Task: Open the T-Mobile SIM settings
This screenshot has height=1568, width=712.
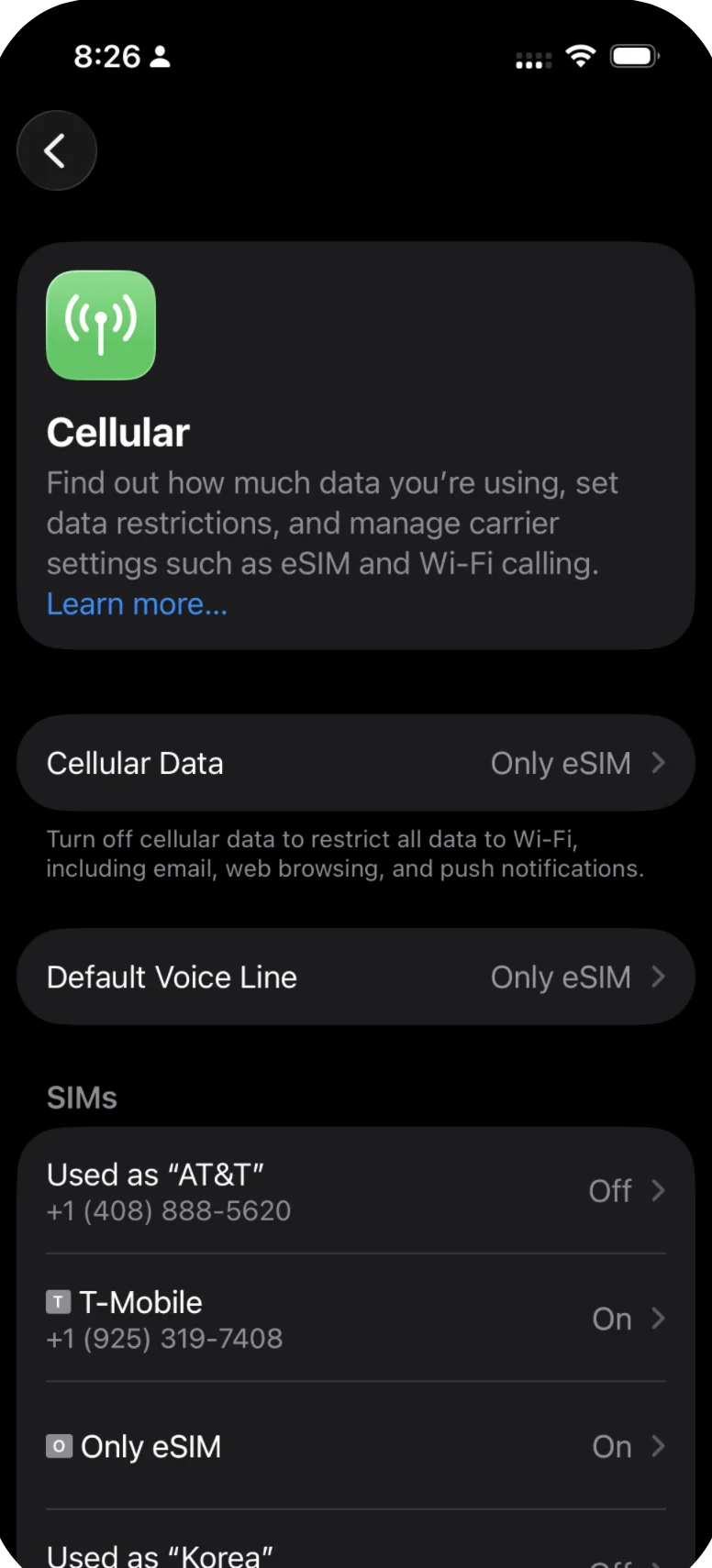Action: pos(356,1319)
